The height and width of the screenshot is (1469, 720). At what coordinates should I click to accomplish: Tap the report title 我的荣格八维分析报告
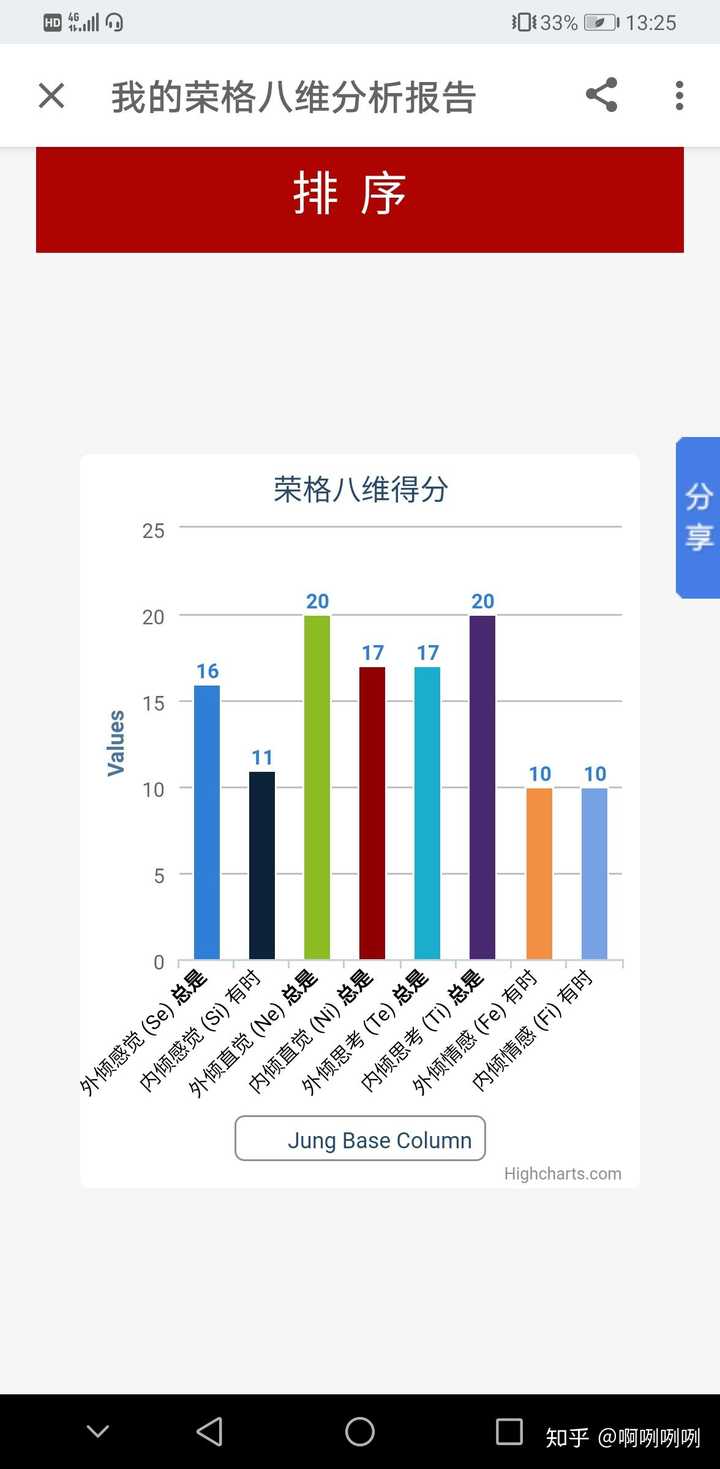click(x=295, y=95)
